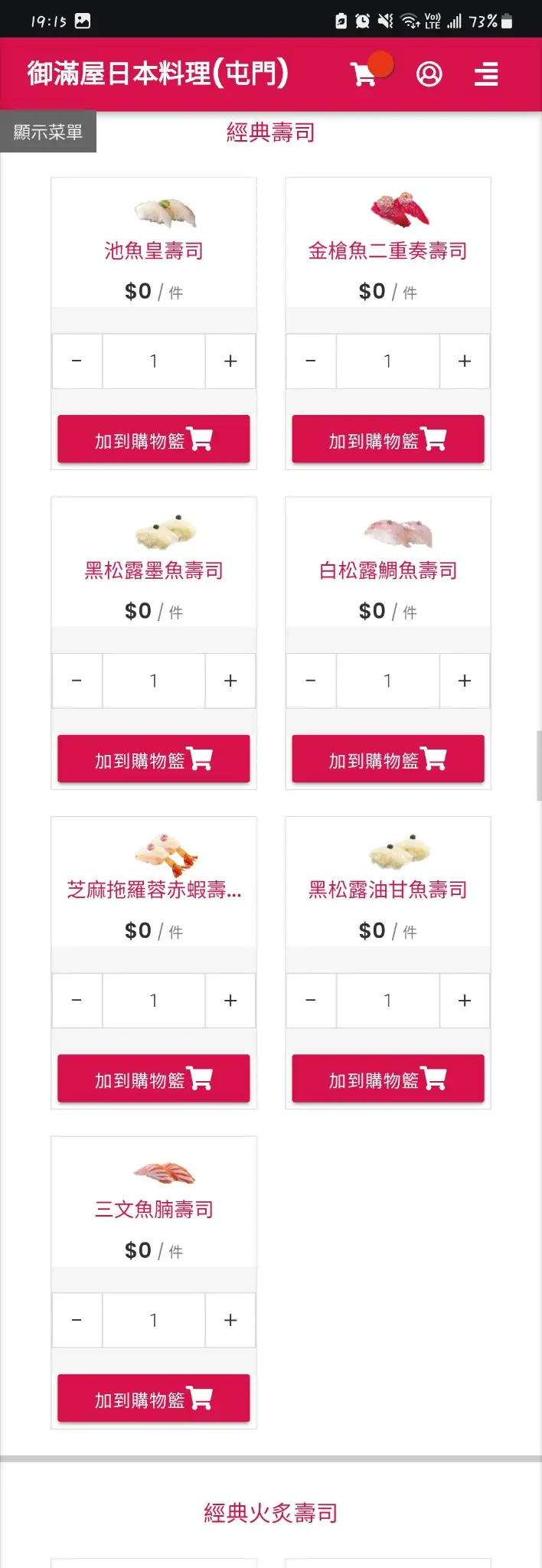Open the shopping cart
542x1568 pixels.
coord(364,74)
